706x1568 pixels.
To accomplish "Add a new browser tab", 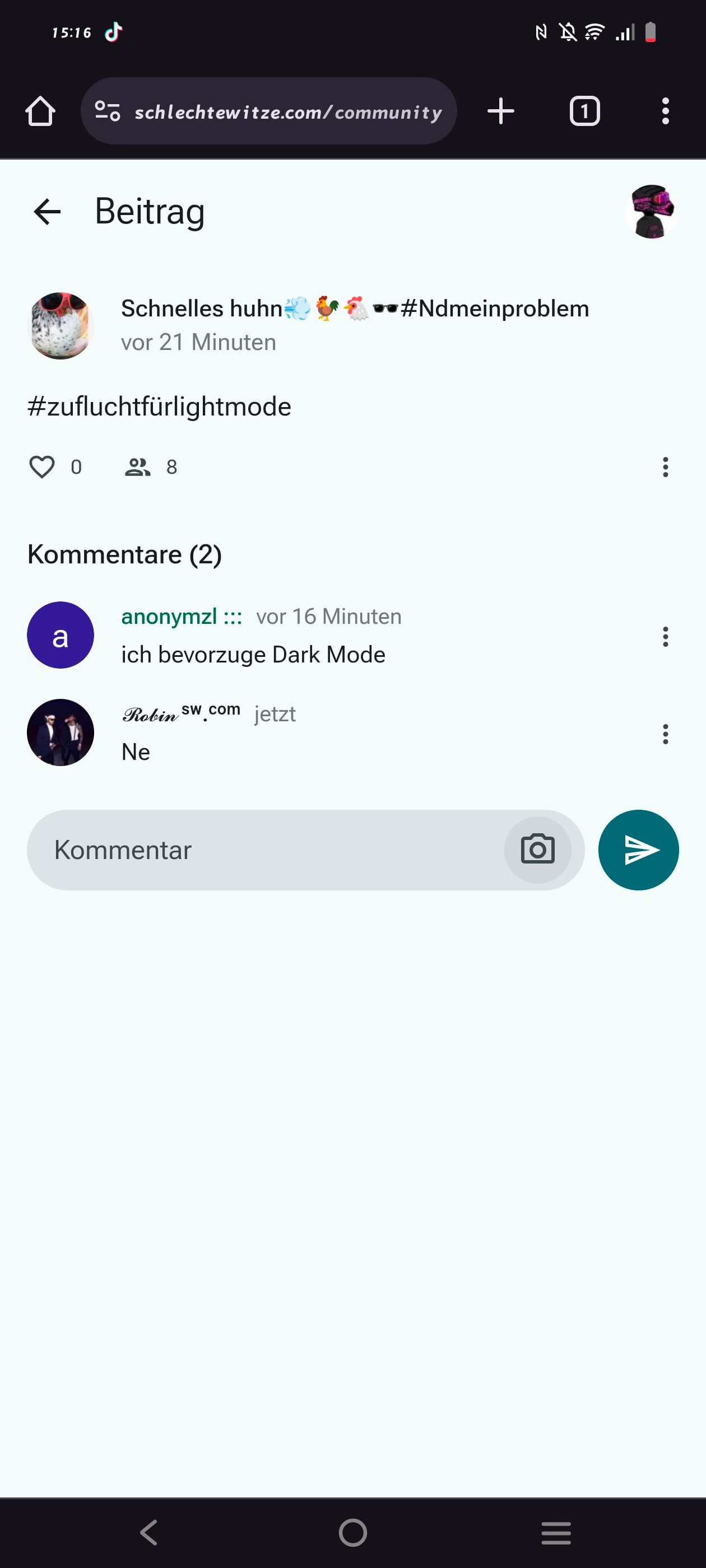I will pyautogui.click(x=501, y=111).
